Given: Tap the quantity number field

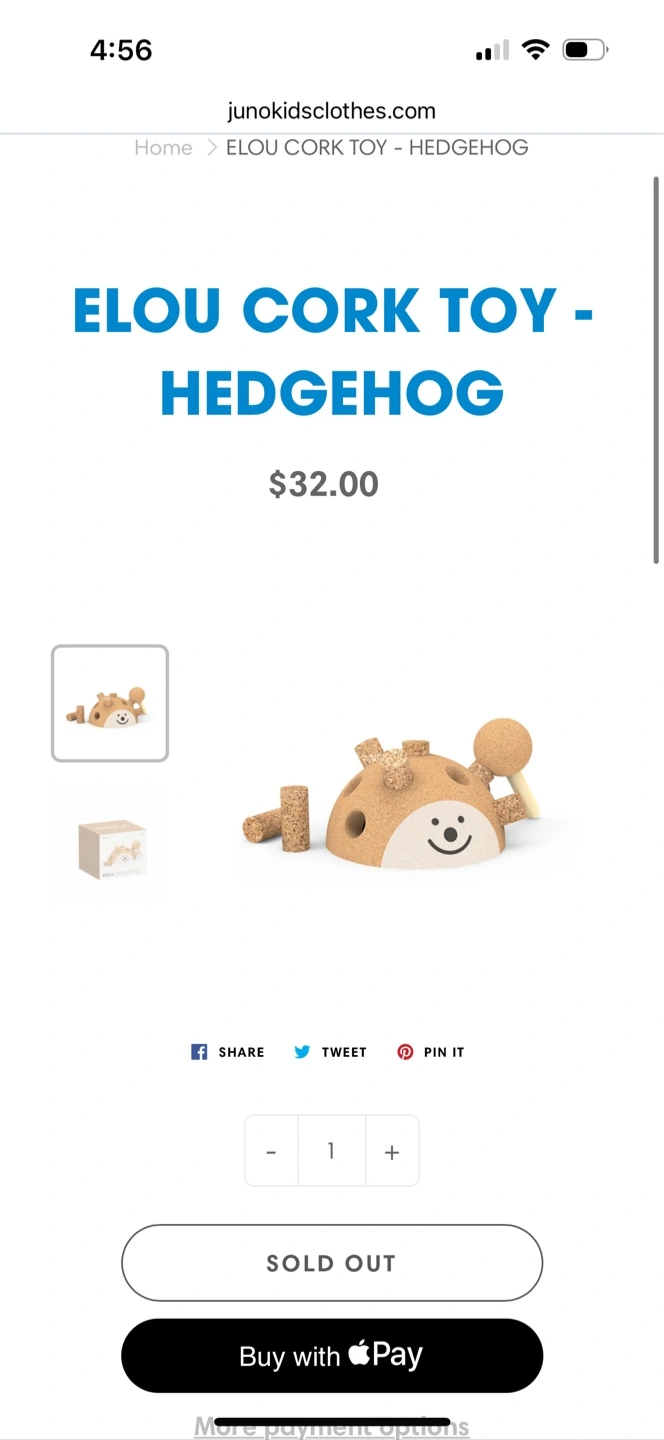Looking at the screenshot, I should tap(332, 1151).
